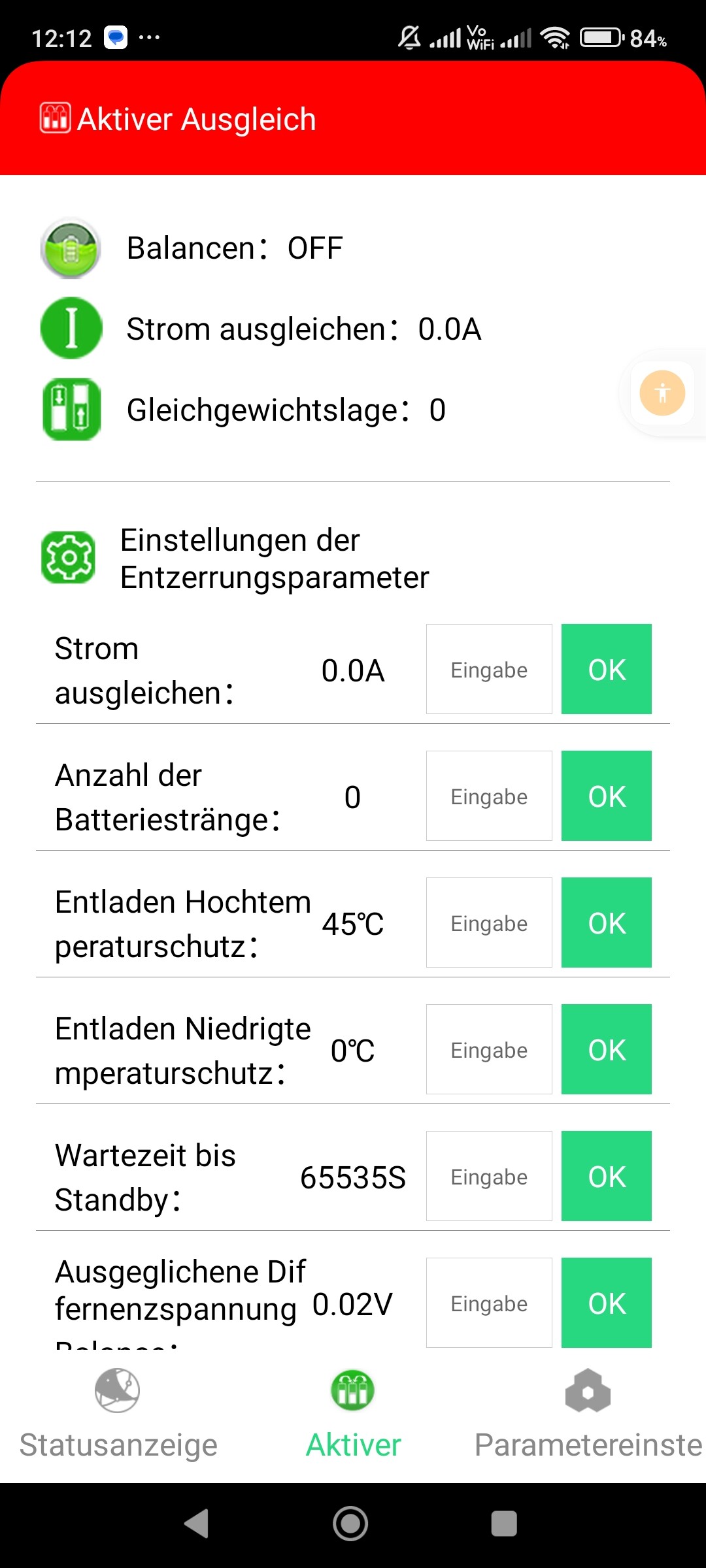Viewport: 706px width, 1568px height.
Task: Tap OK for Entladen Hochtemperaturschutz
Action: [607, 923]
